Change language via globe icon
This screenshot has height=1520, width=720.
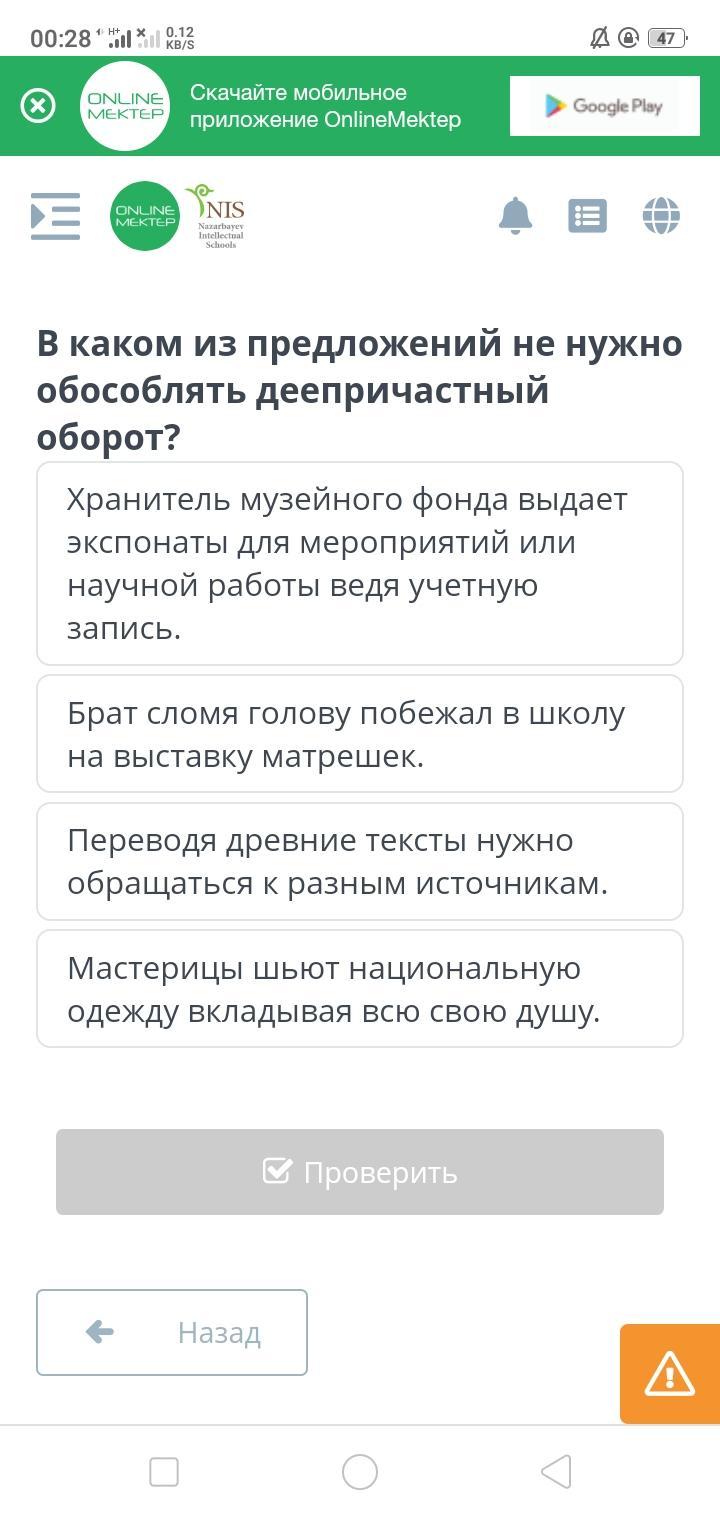661,216
